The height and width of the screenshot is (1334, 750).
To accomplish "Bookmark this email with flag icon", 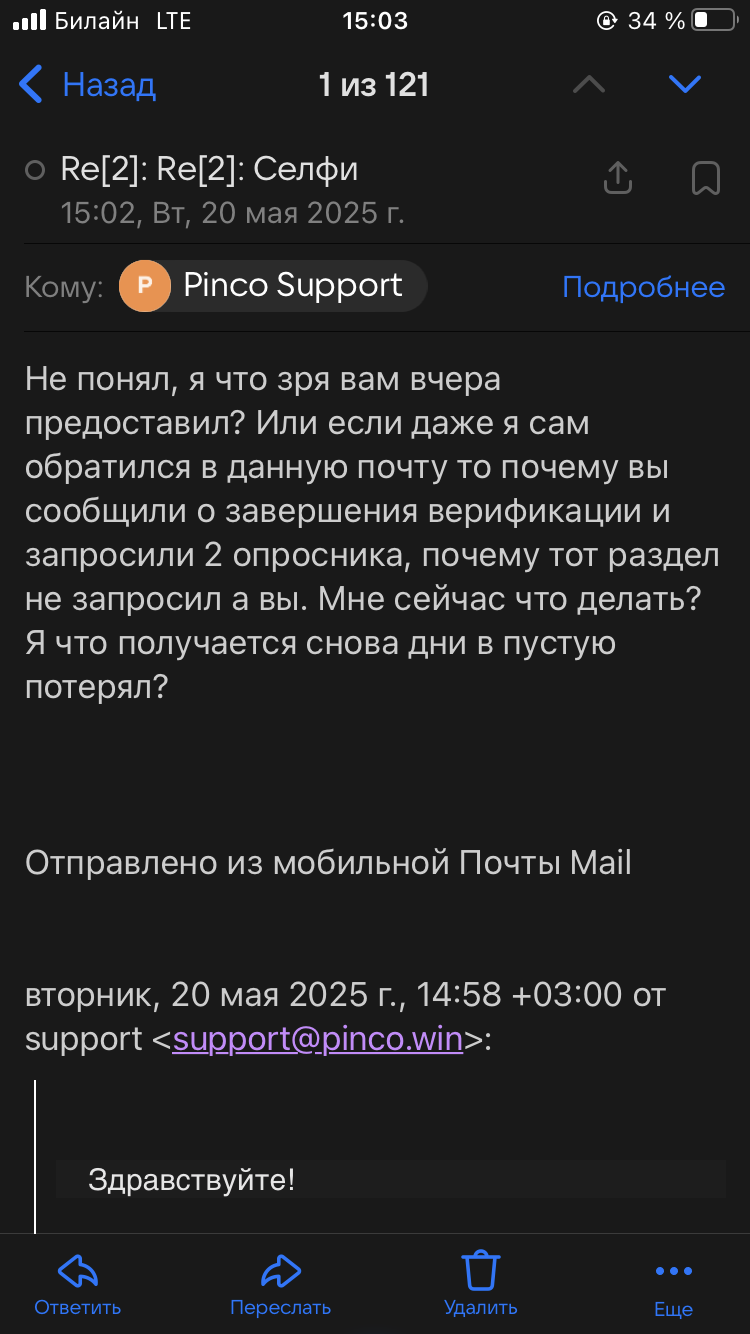I will 706,178.
